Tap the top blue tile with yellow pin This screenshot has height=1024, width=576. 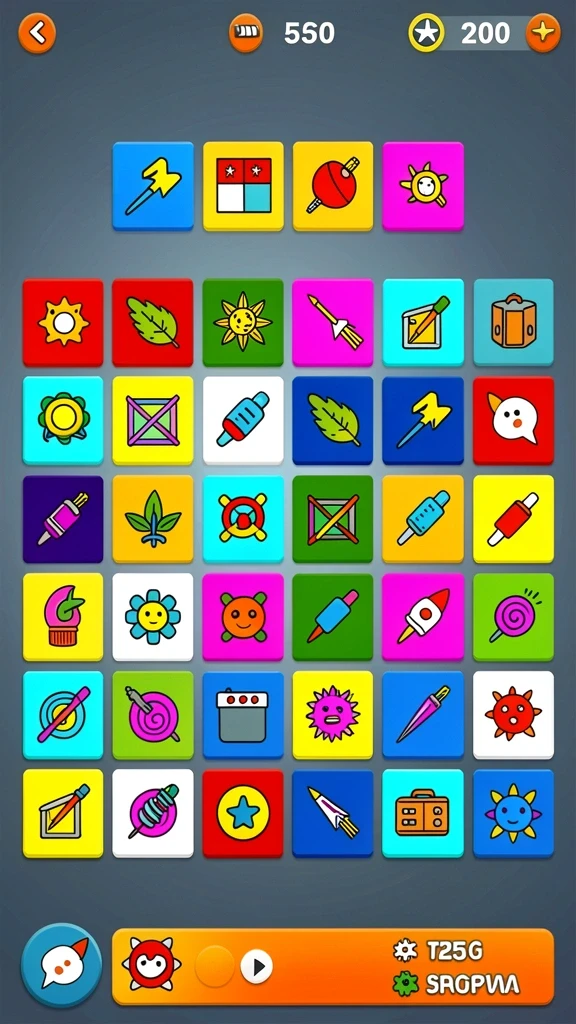tap(153, 186)
